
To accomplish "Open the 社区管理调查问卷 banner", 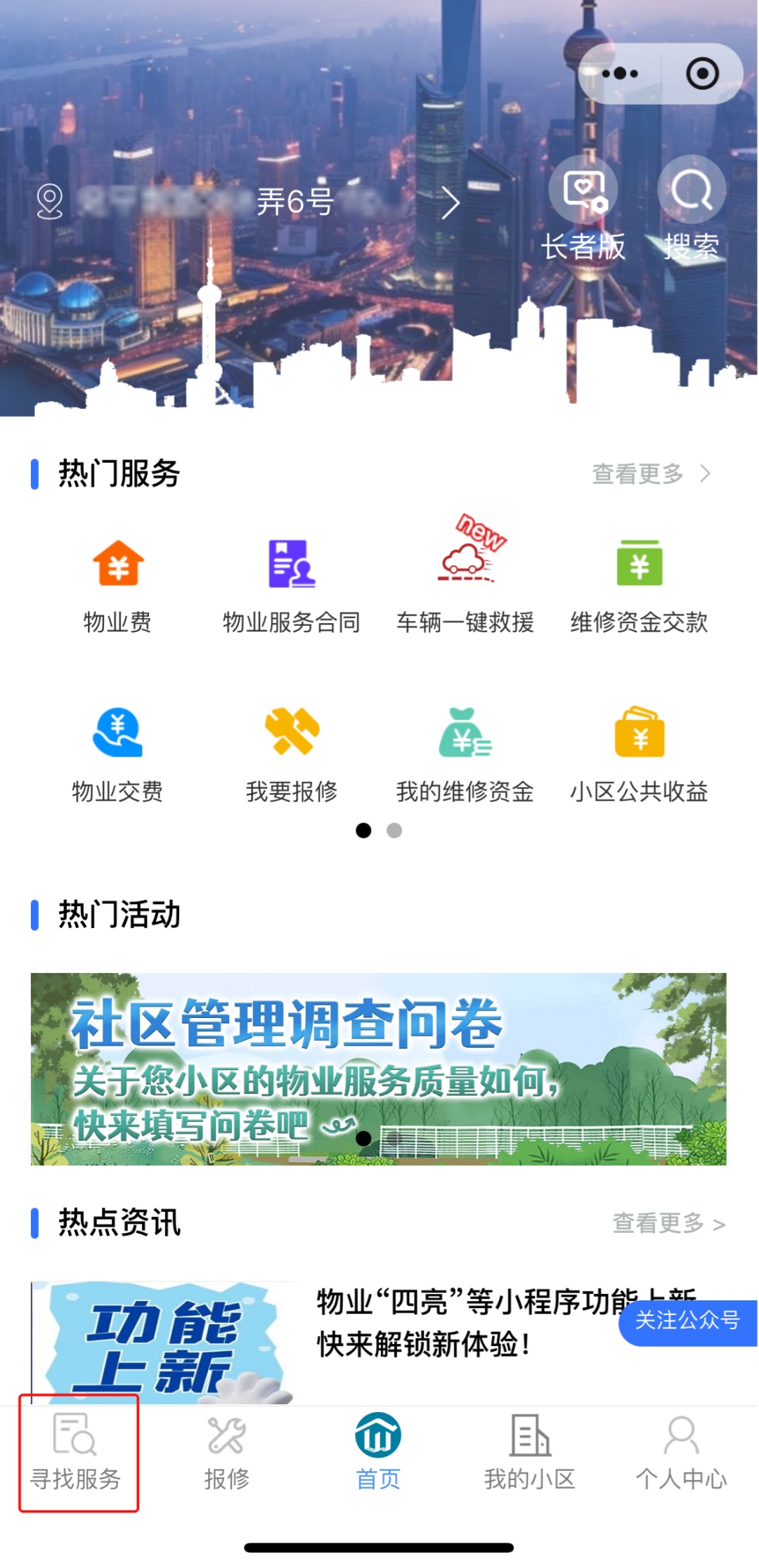I will click(x=378, y=1068).
